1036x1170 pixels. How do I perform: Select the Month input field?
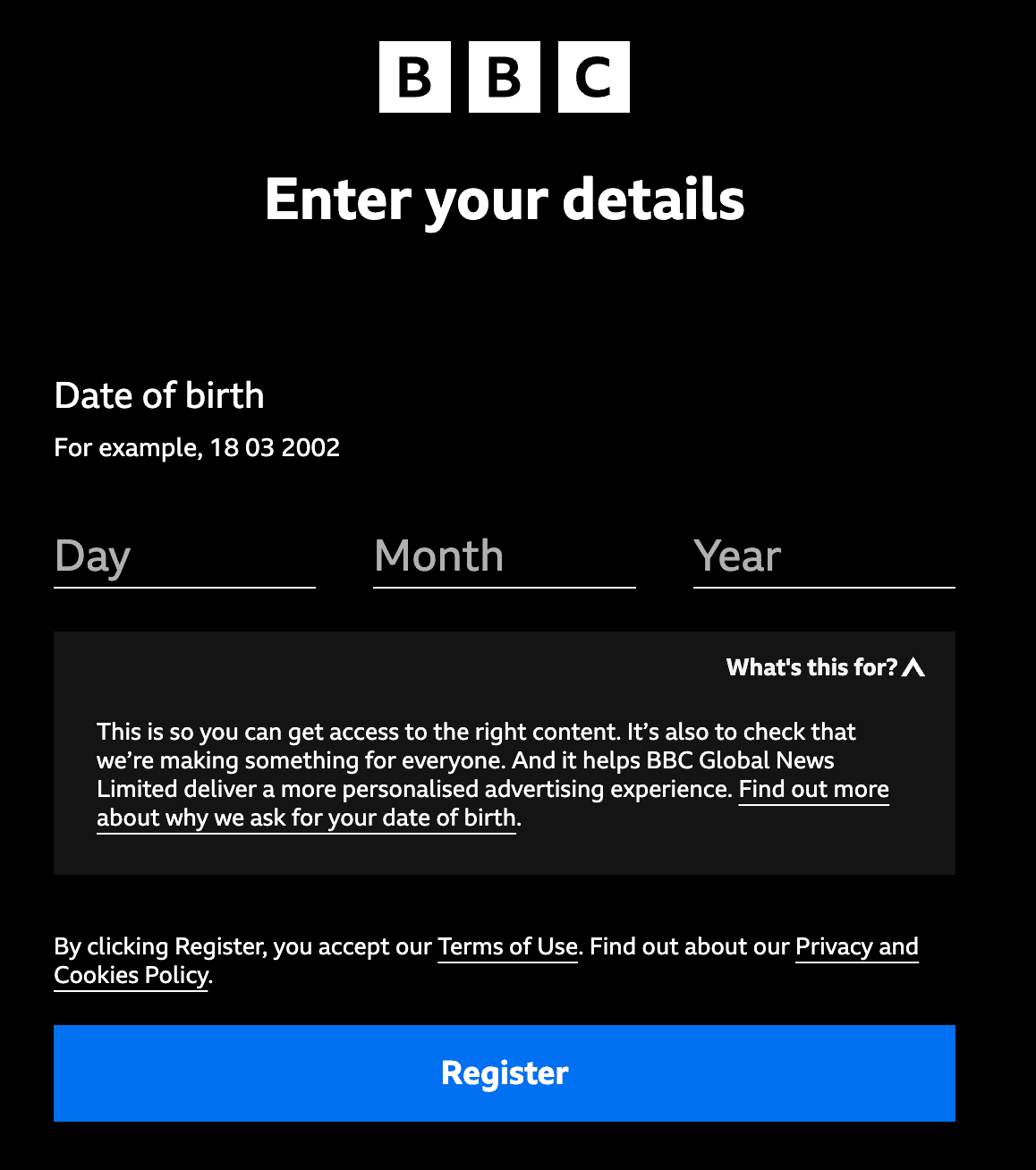coord(504,556)
